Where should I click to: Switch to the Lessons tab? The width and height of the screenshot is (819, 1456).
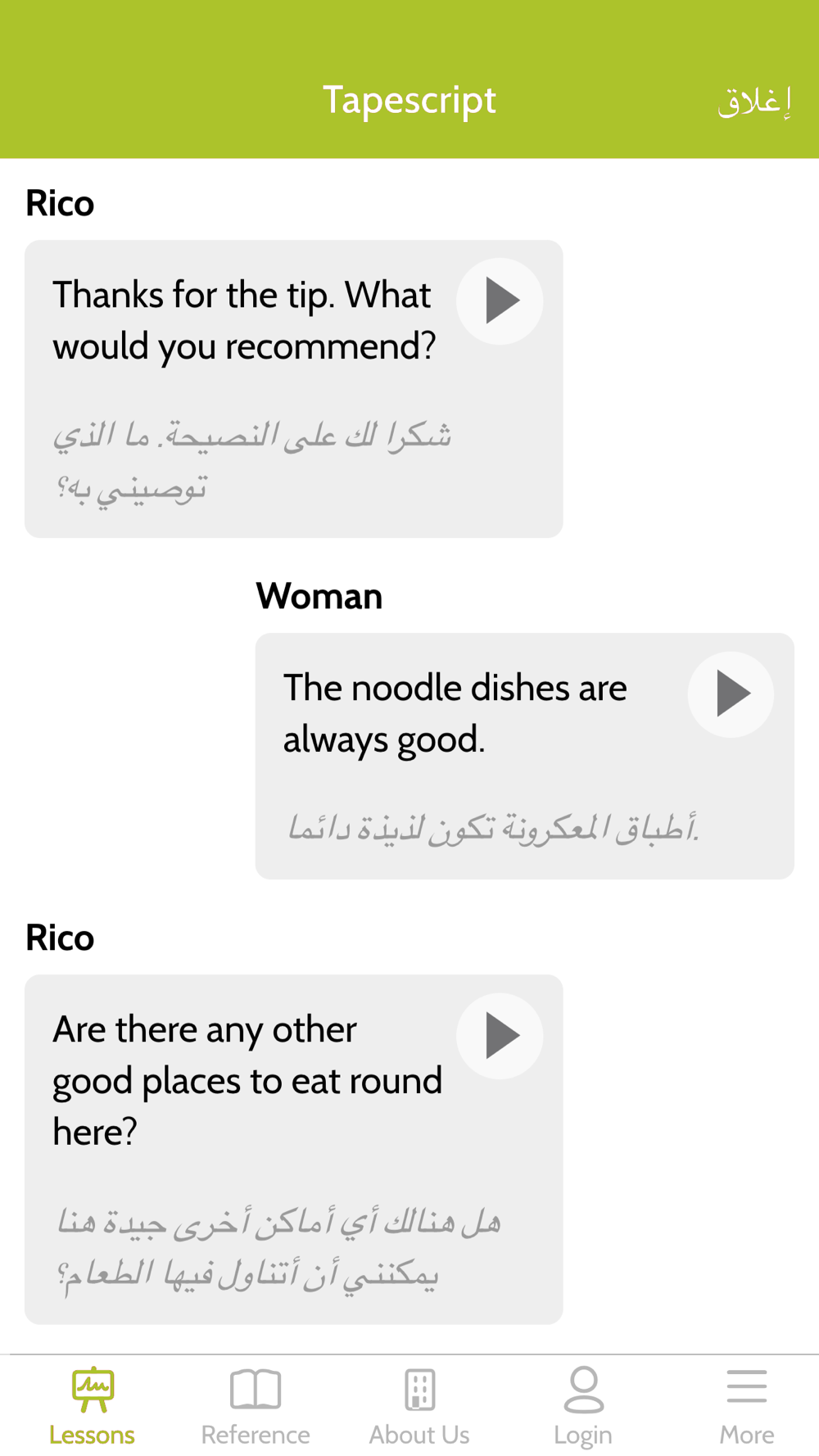pyautogui.click(x=92, y=1406)
